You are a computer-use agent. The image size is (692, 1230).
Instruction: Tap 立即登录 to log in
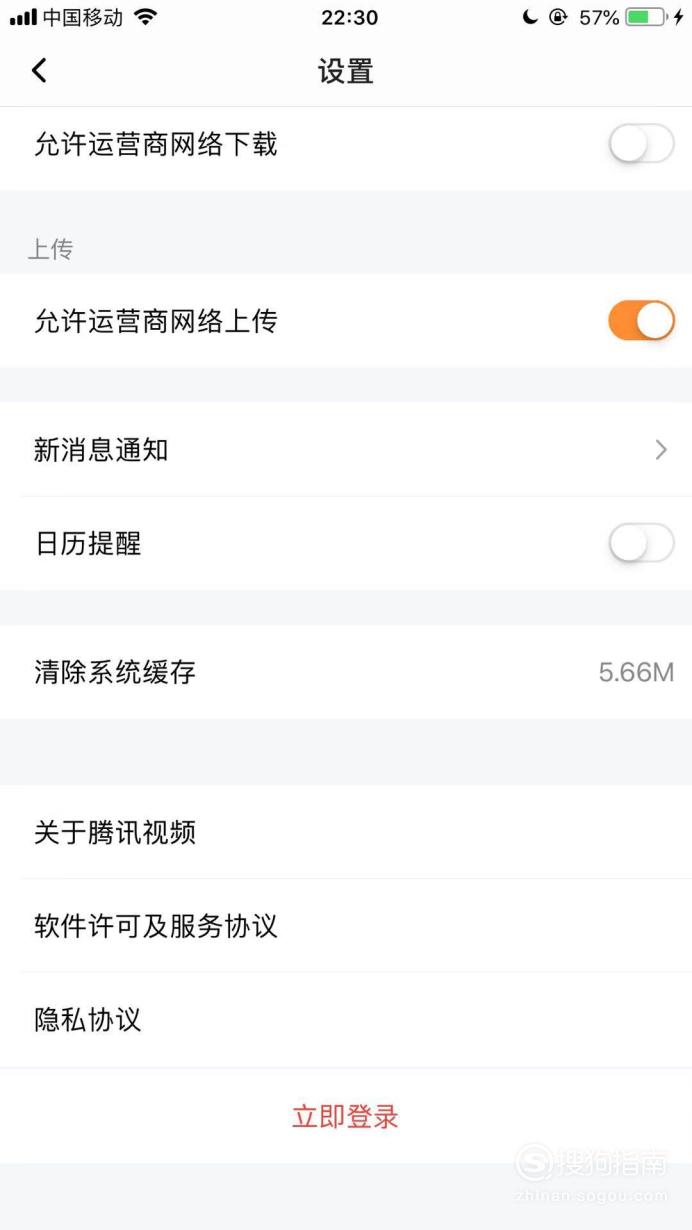346,1116
